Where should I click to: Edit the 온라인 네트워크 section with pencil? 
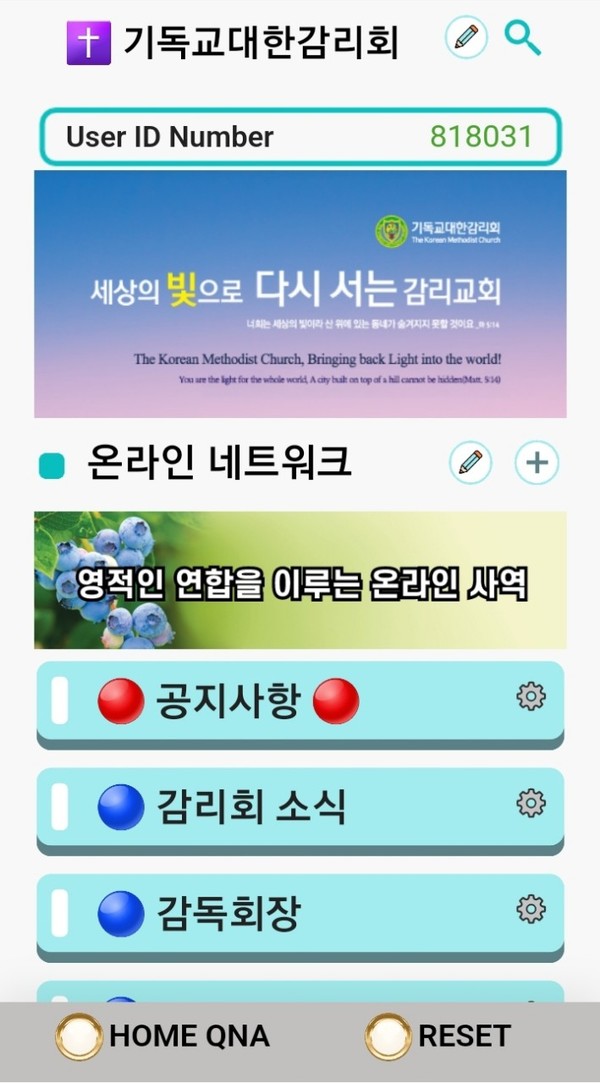[471, 463]
